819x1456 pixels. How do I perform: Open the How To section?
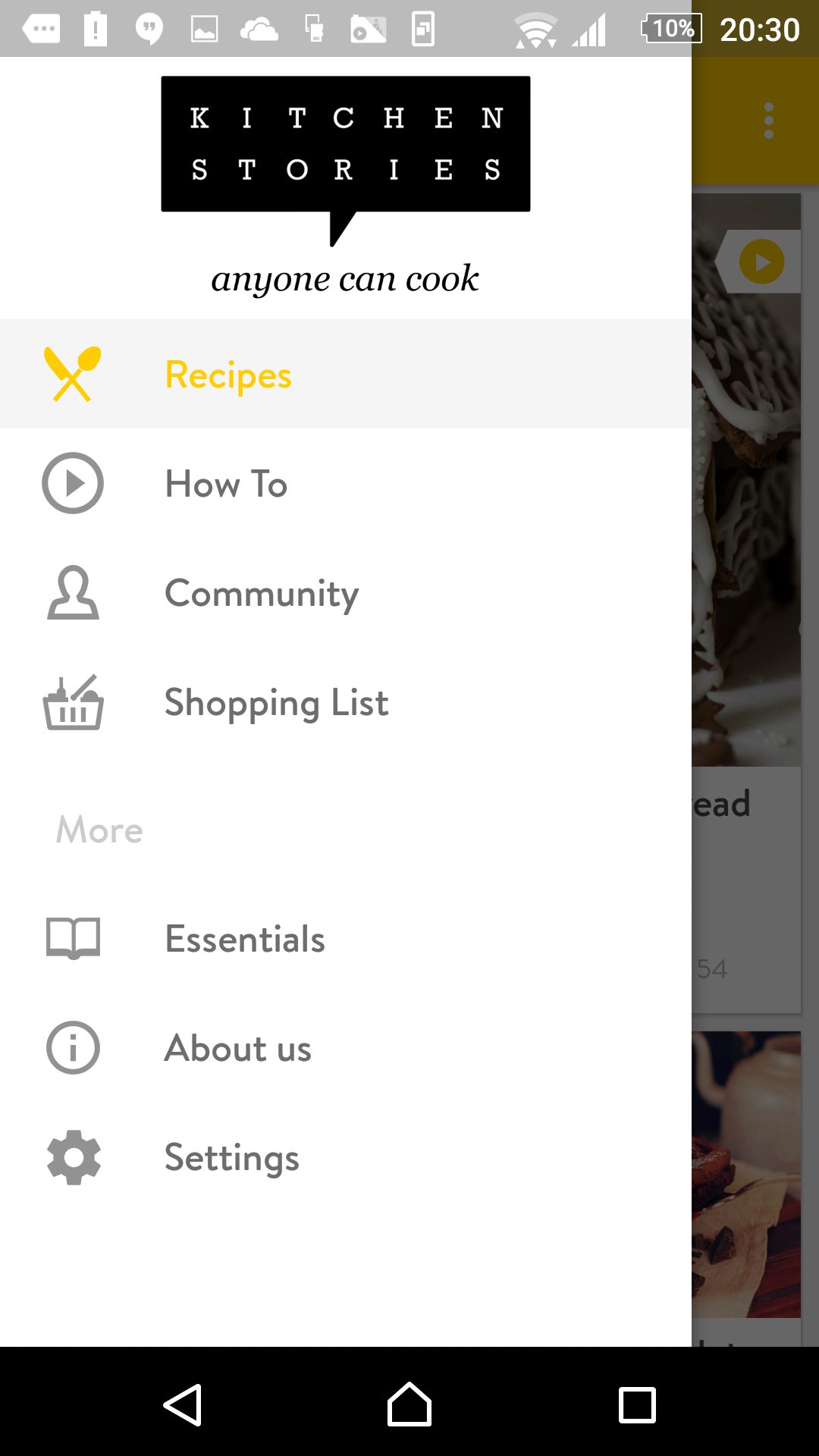[x=345, y=483]
